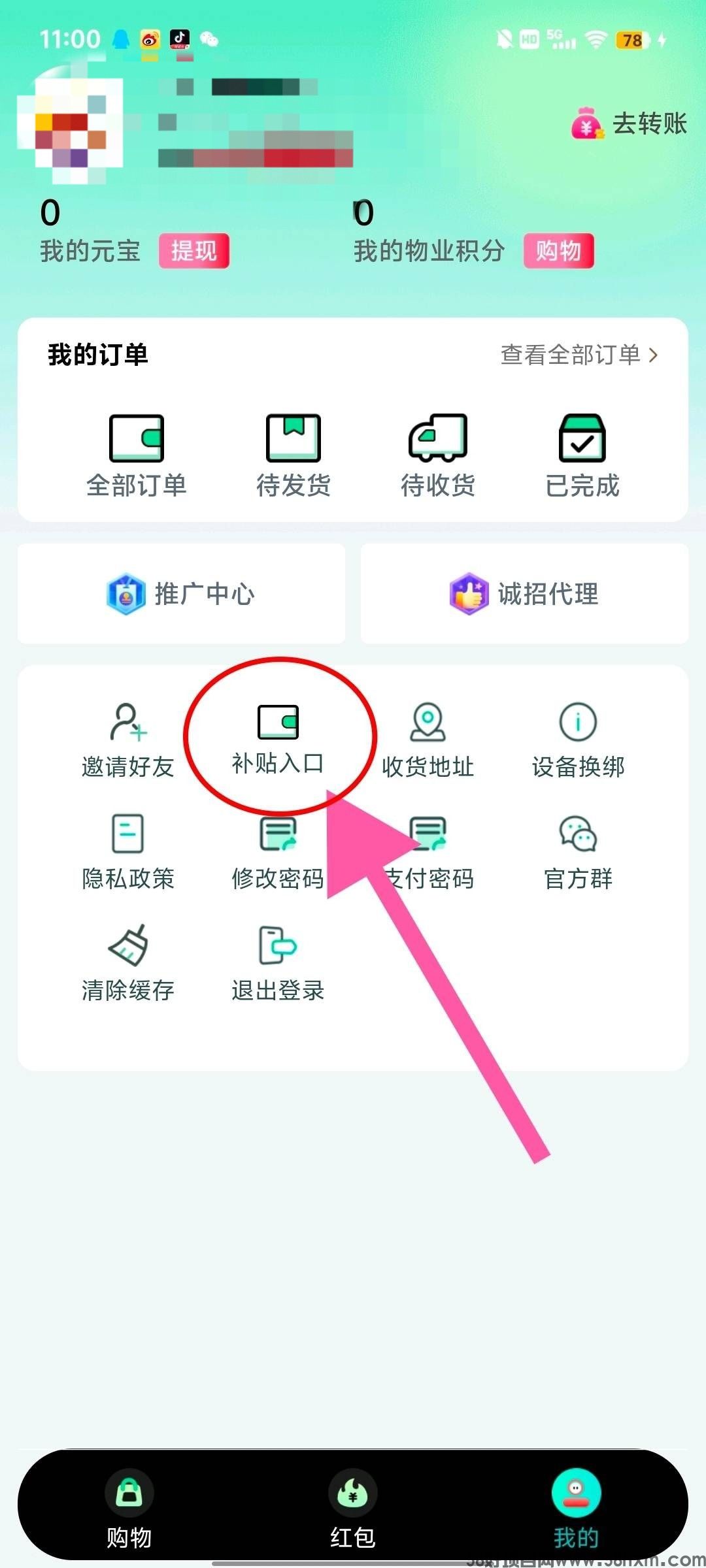Open the 邀请好友 invite friends icon
Screen dimensions: 706x1568
[128, 738]
